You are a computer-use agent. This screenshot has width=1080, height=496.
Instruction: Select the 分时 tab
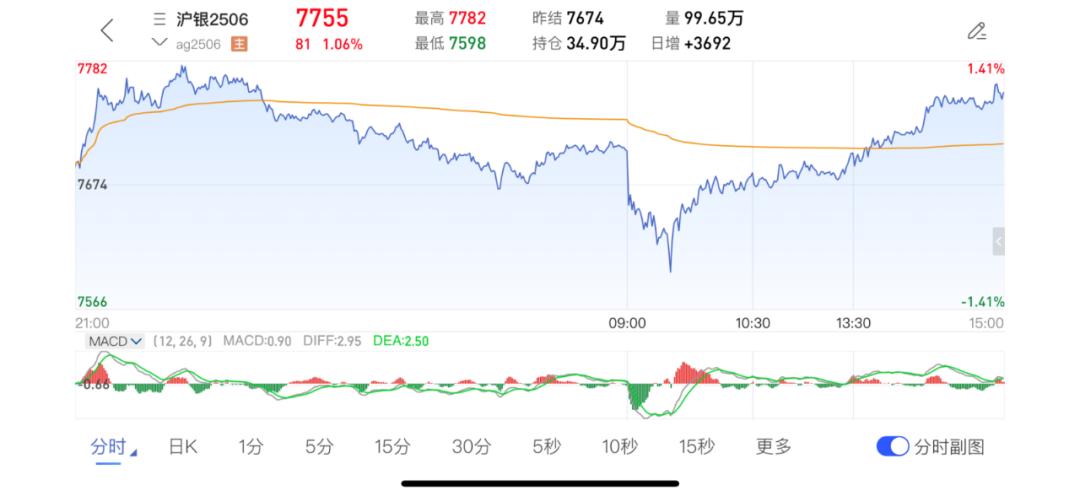(x=109, y=447)
